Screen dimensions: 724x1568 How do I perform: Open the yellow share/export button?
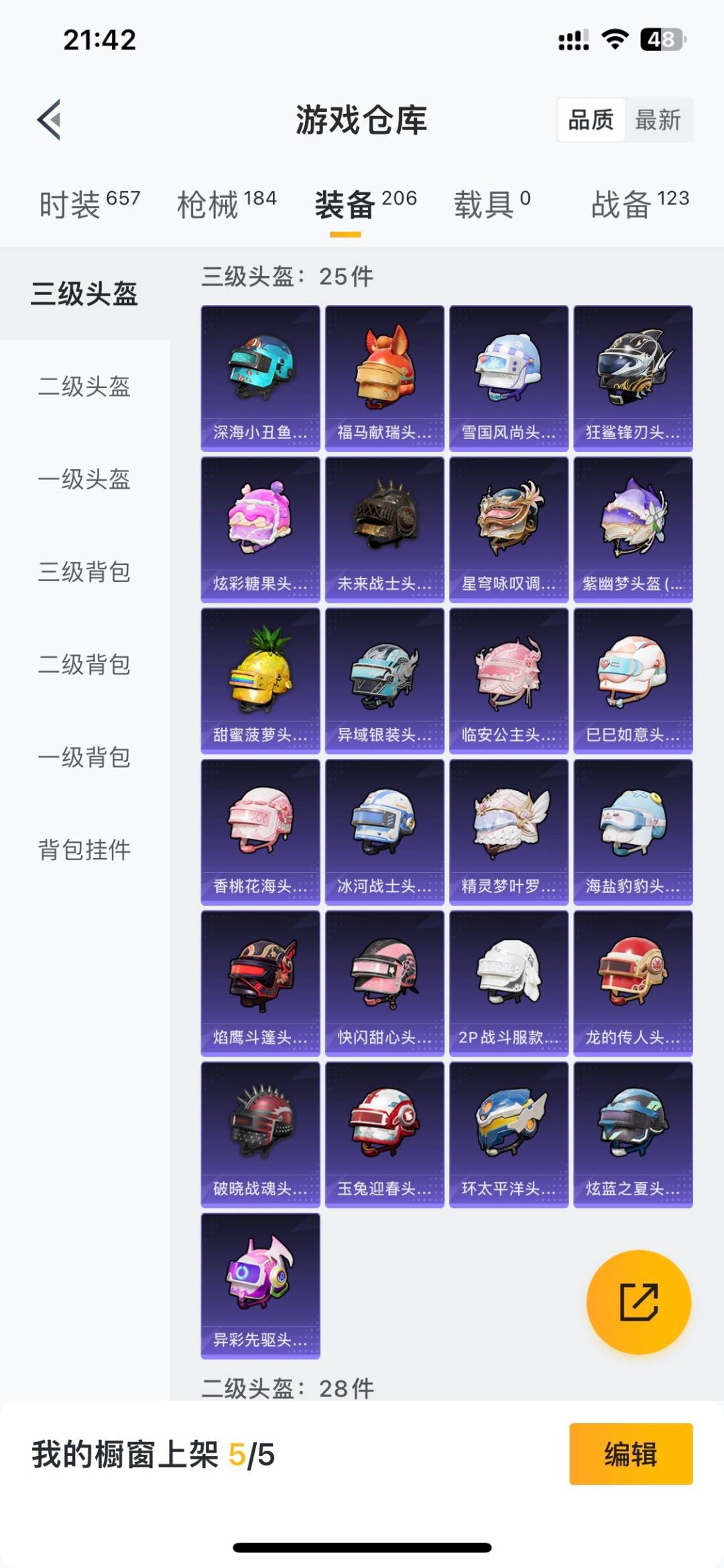click(639, 1301)
